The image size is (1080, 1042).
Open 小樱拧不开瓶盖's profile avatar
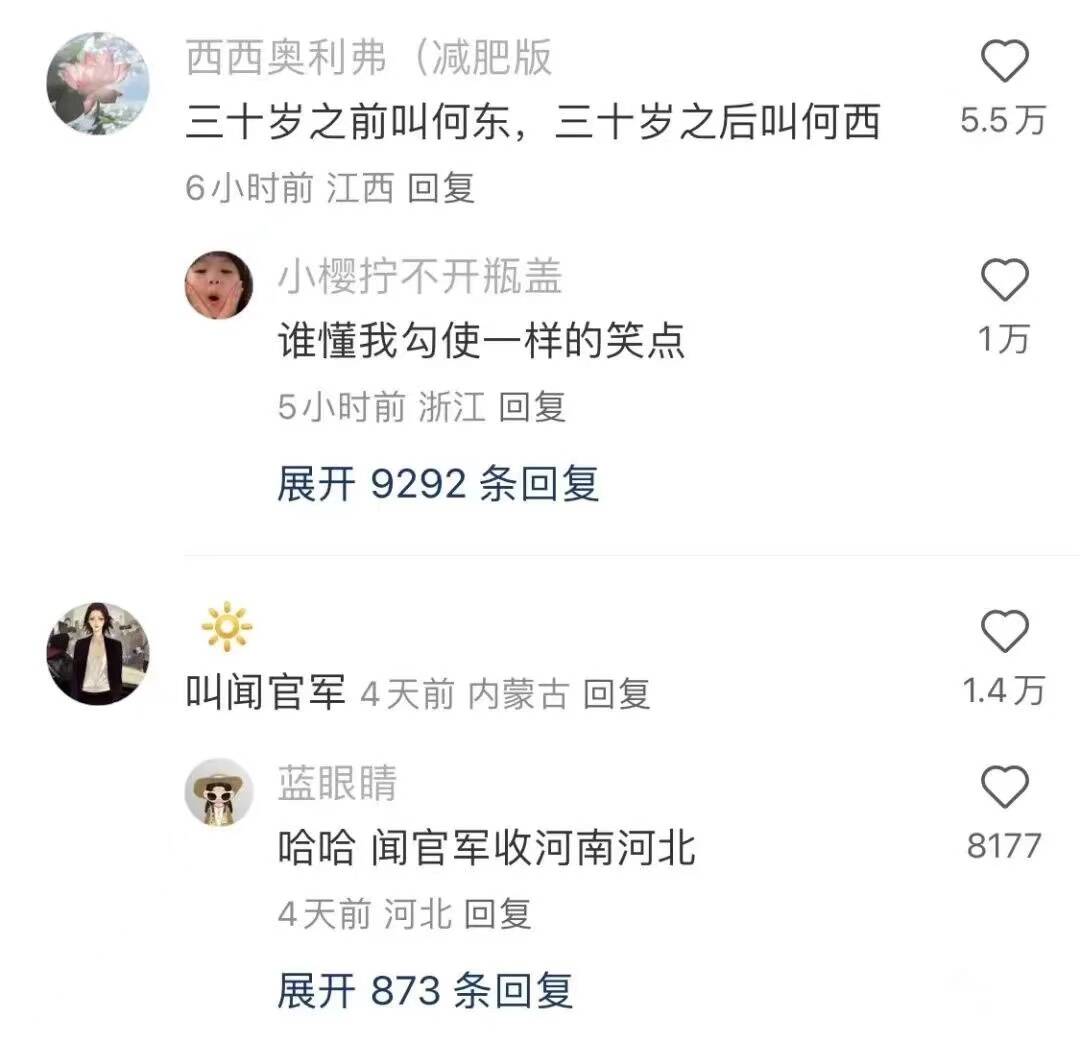pyautogui.click(x=219, y=285)
